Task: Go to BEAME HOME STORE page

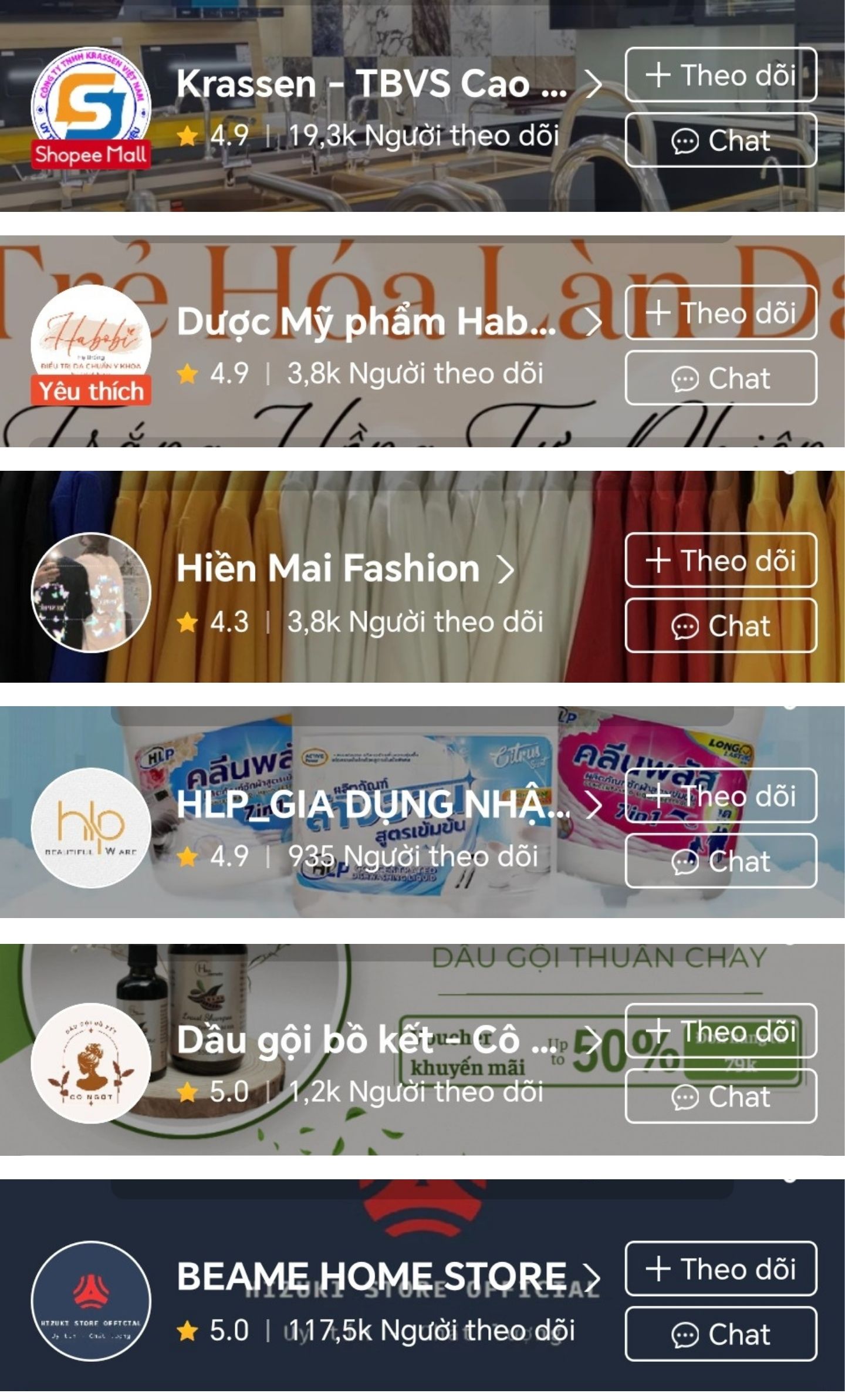Action: (x=372, y=1277)
